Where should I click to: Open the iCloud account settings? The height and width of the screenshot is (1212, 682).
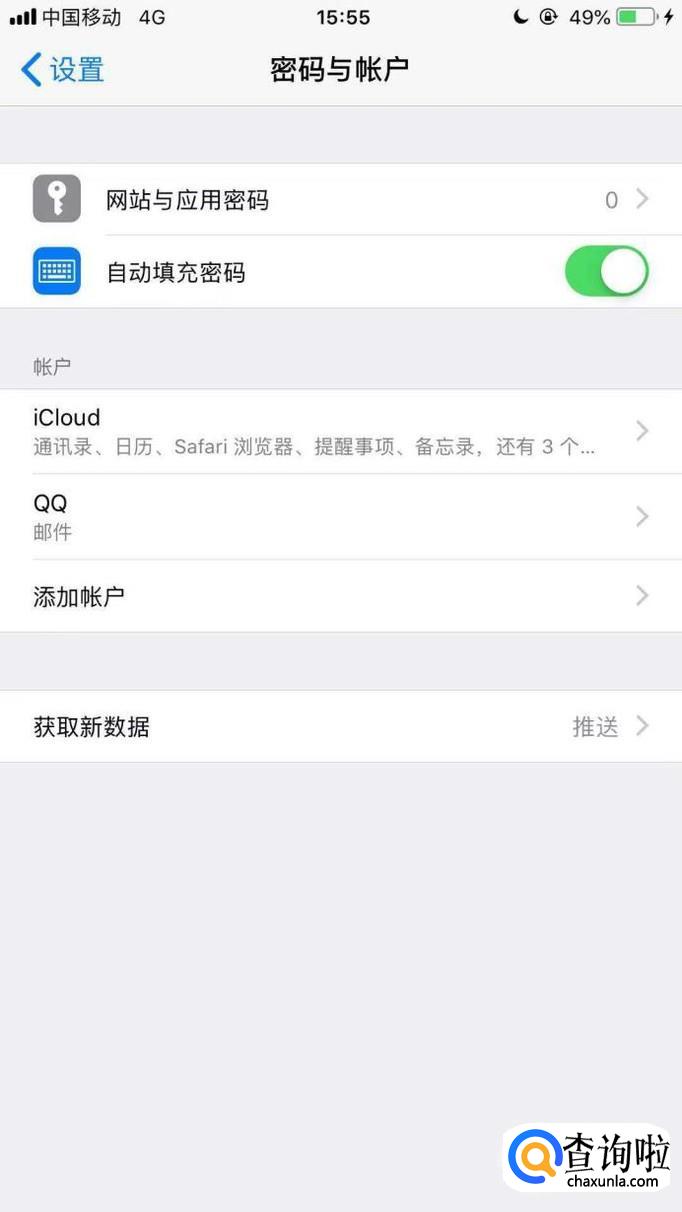(340, 431)
